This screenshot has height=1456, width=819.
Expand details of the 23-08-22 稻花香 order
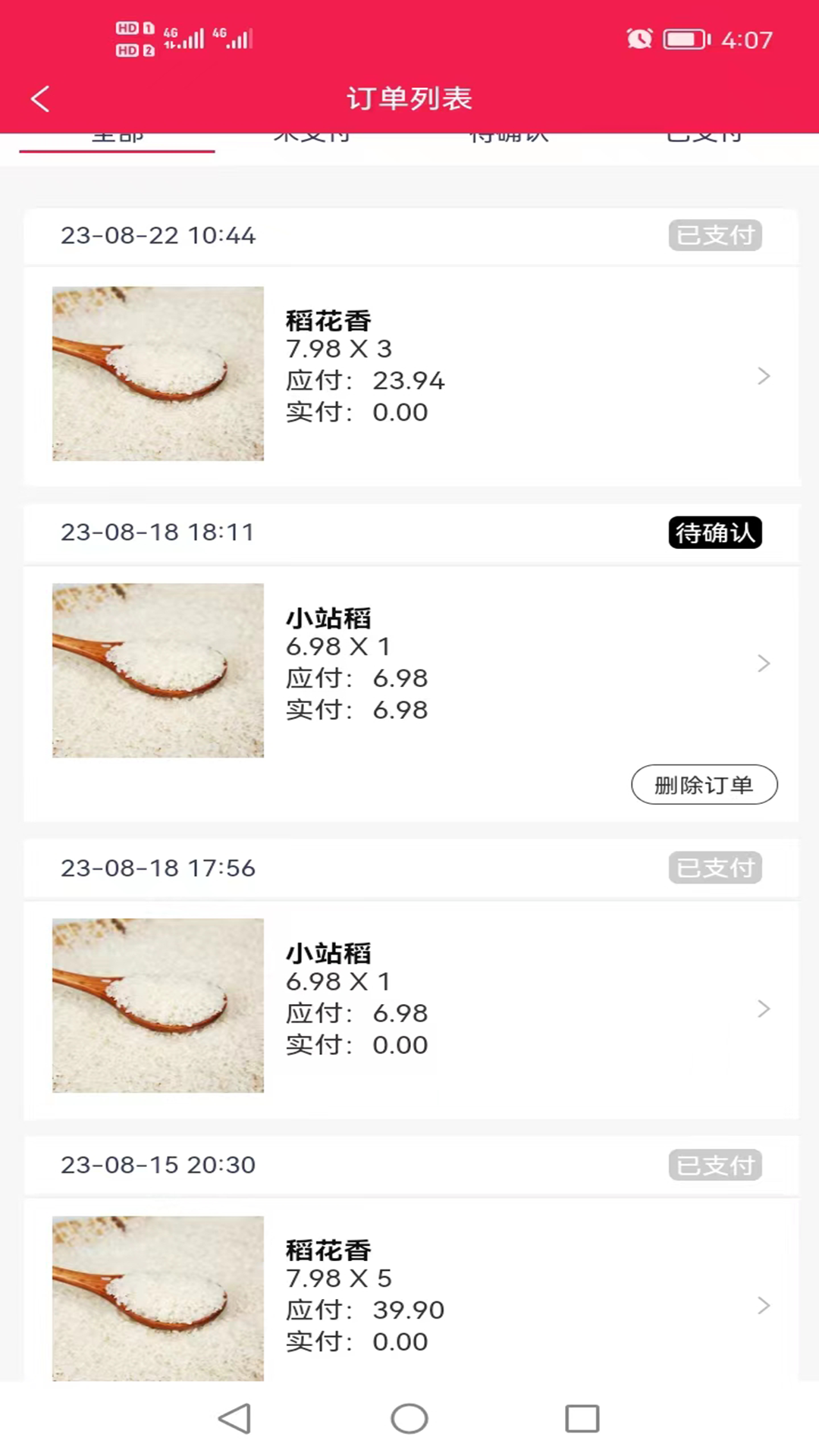coord(764,375)
